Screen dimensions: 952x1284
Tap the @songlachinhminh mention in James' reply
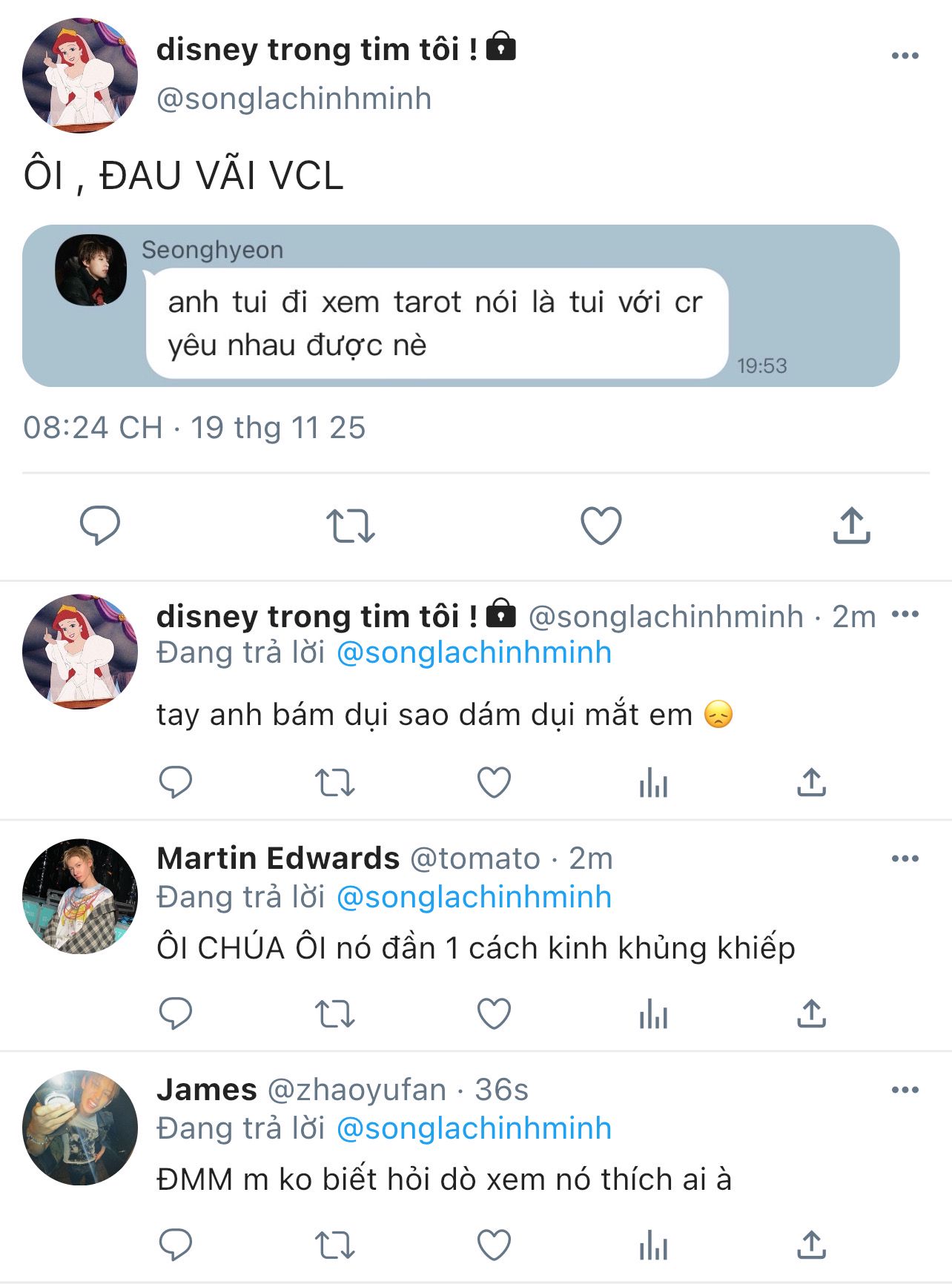(475, 1128)
